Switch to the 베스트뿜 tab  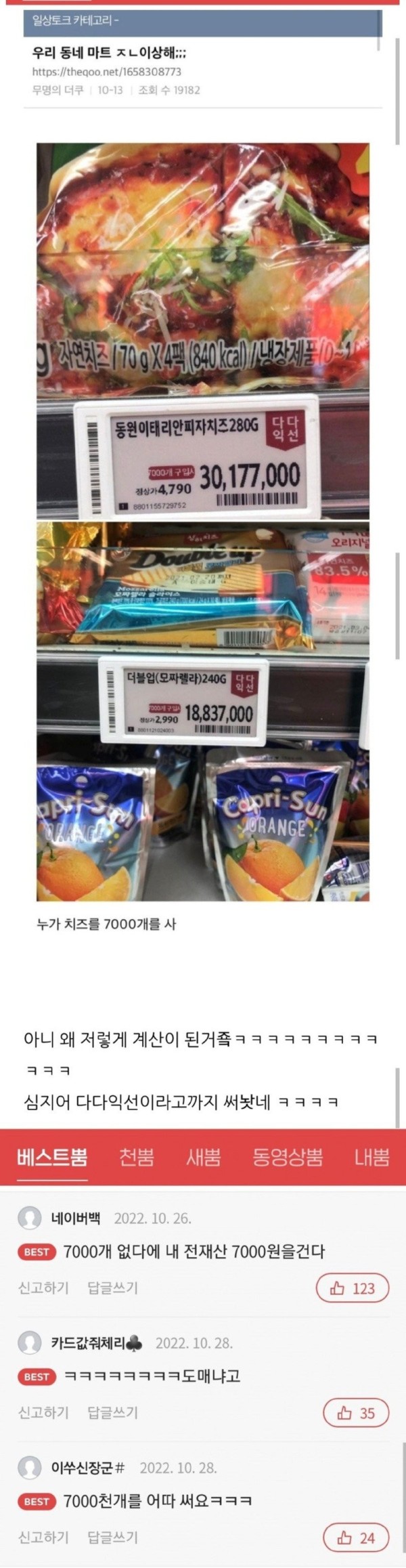click(52, 1157)
